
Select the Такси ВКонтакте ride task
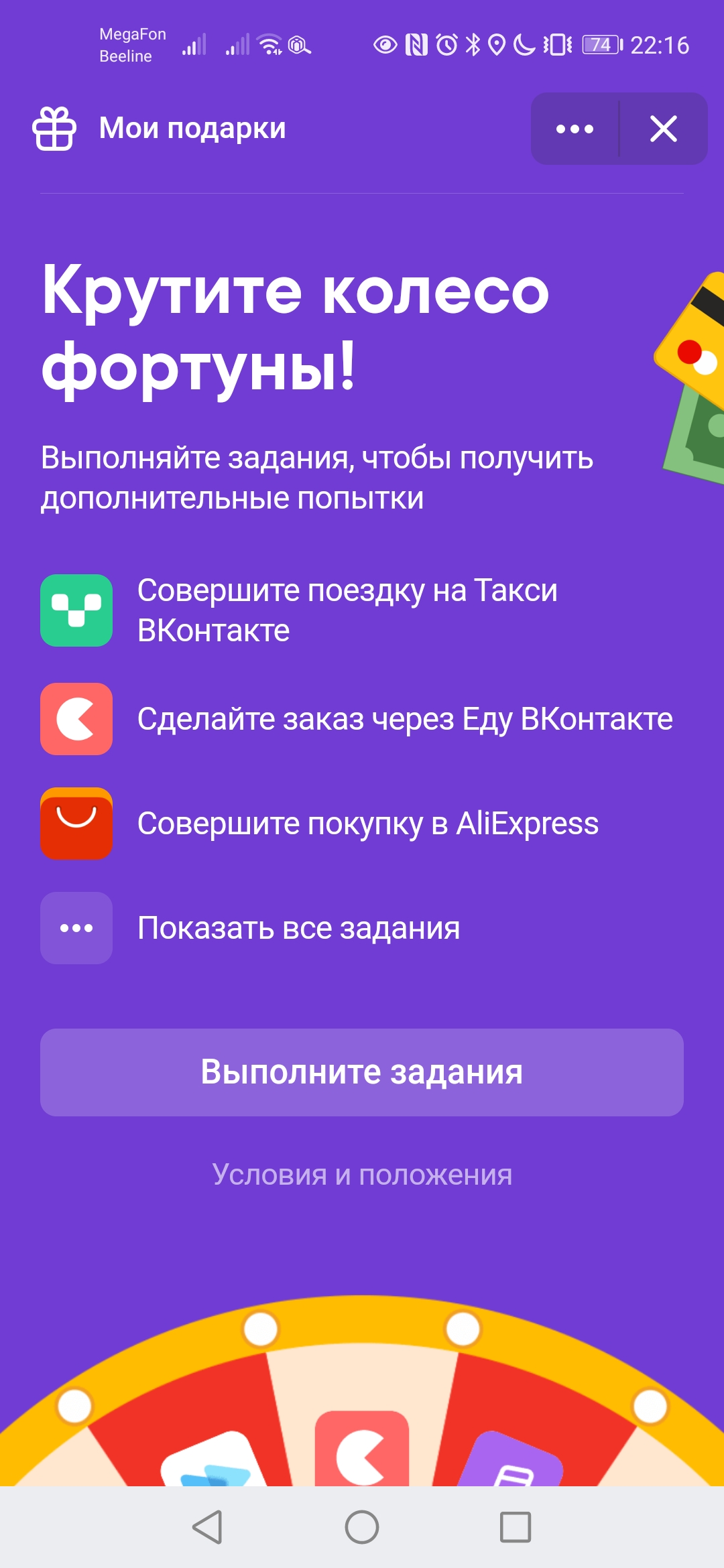point(362,610)
